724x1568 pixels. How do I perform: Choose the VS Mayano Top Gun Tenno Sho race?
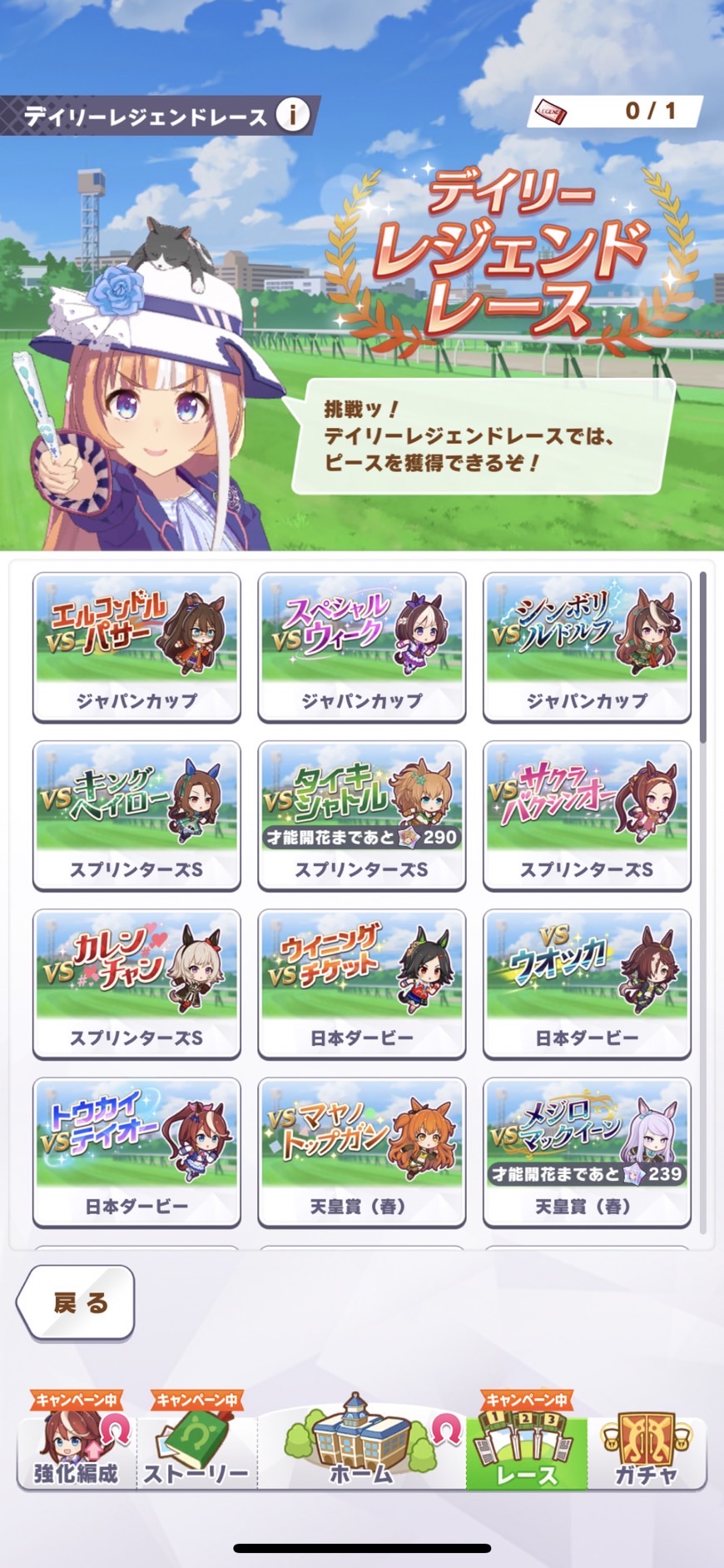[361, 1152]
